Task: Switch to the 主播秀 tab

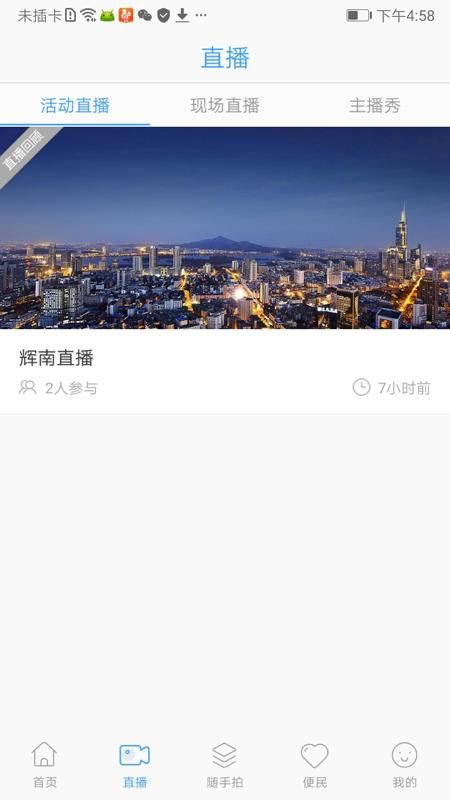Action: tap(374, 105)
